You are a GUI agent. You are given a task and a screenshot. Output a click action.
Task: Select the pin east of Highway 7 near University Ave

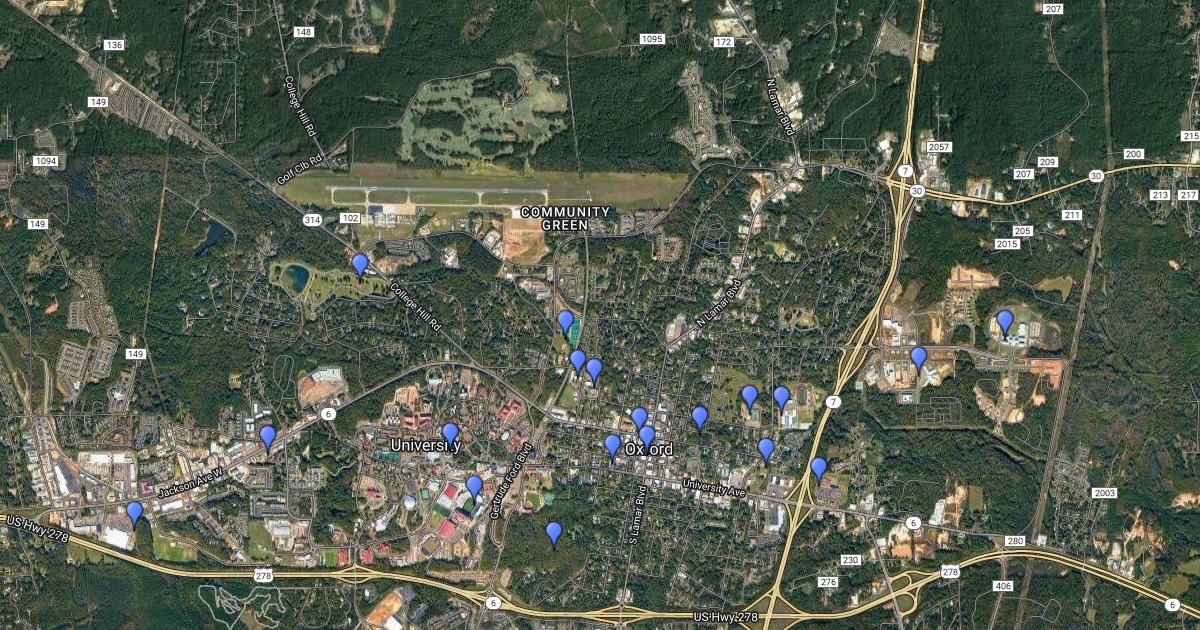click(819, 468)
